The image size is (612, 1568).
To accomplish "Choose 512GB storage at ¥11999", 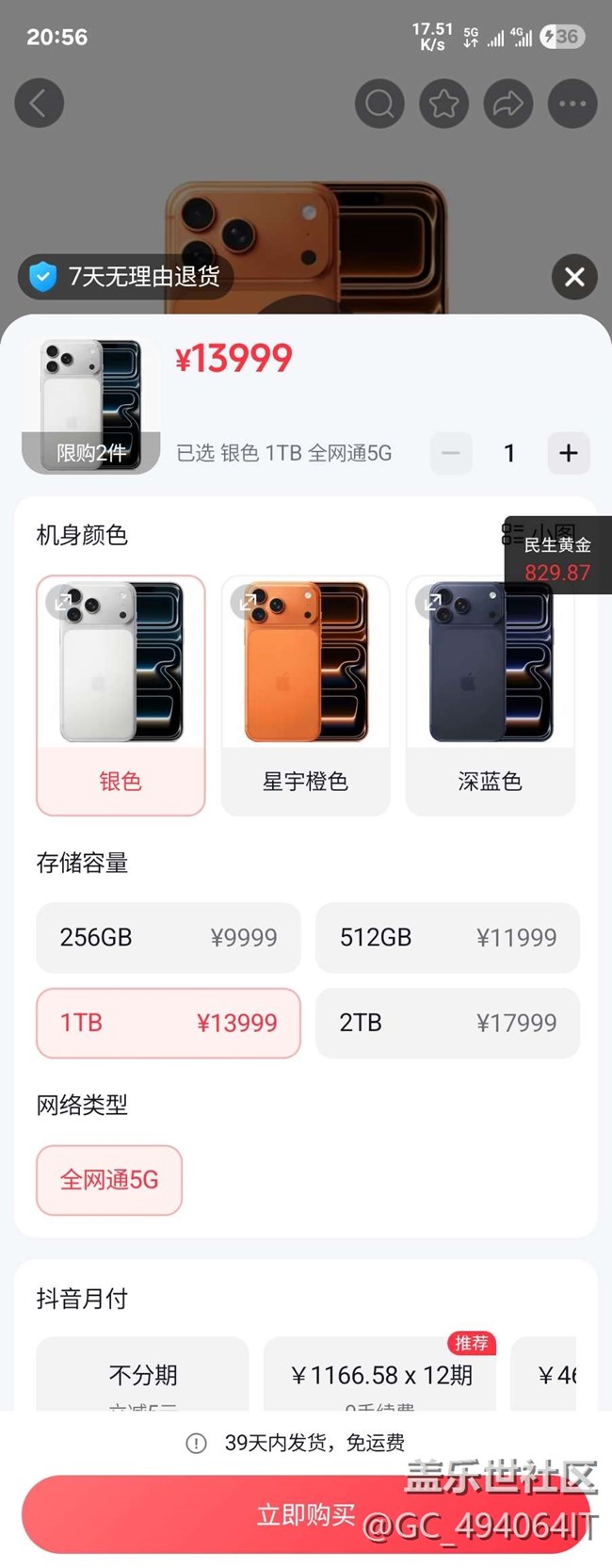I will pos(447,937).
